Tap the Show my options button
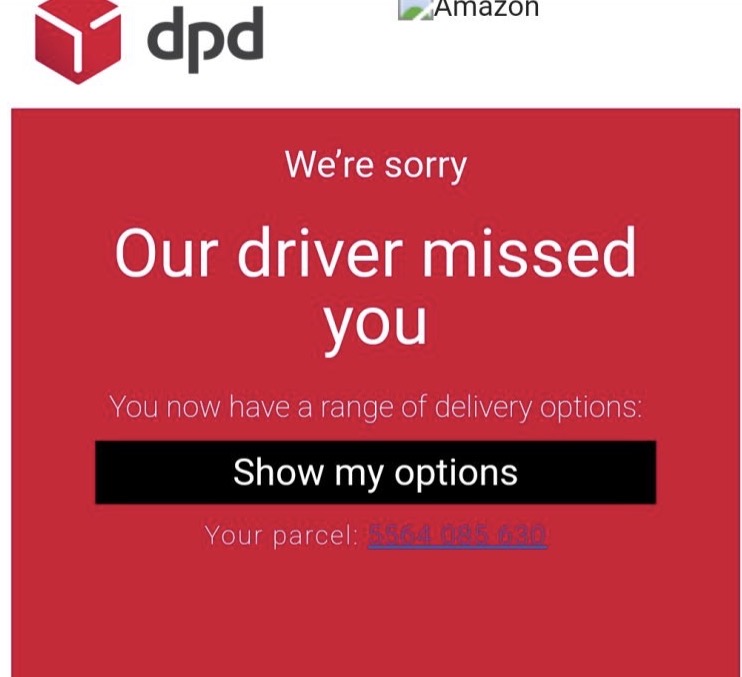This screenshot has width=742, height=677. pyautogui.click(x=375, y=472)
